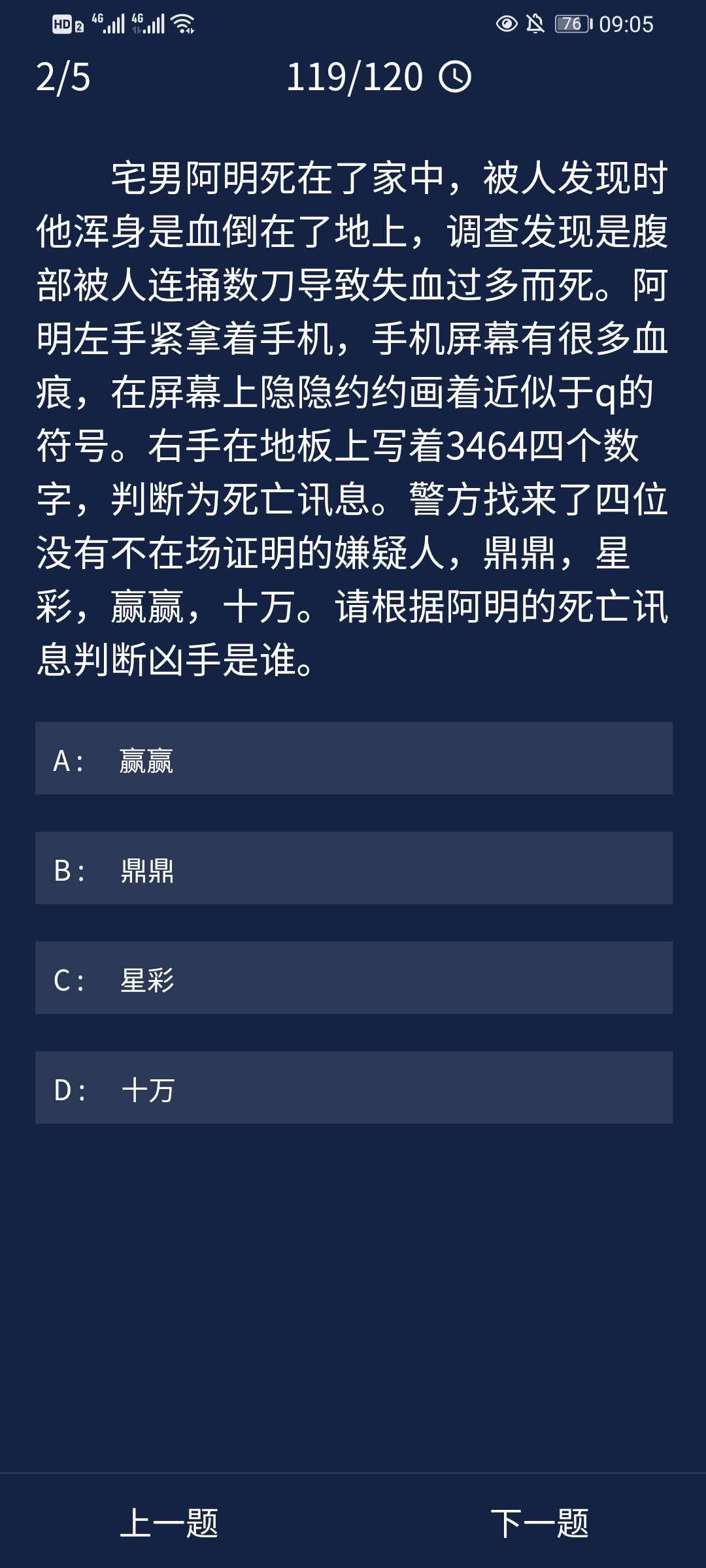
Task: Choose answer B: 鼎鼎
Action: 353,868
